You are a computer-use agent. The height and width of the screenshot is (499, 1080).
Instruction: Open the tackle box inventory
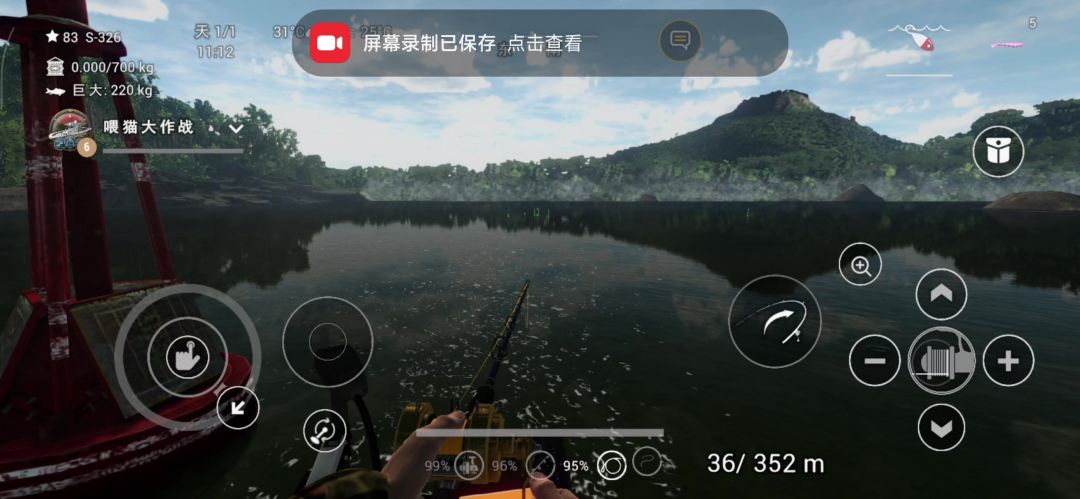tap(998, 152)
